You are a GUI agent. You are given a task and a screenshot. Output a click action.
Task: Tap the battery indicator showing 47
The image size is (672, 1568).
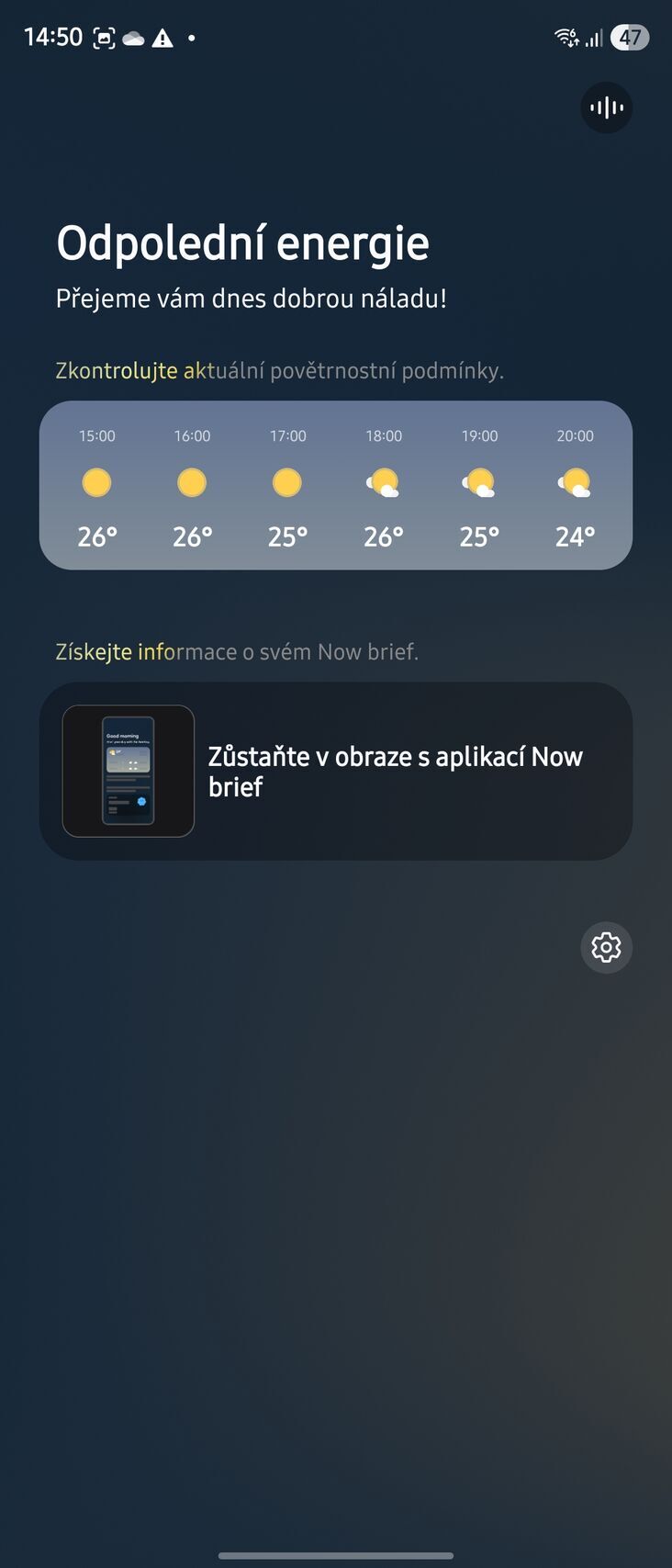click(x=630, y=37)
